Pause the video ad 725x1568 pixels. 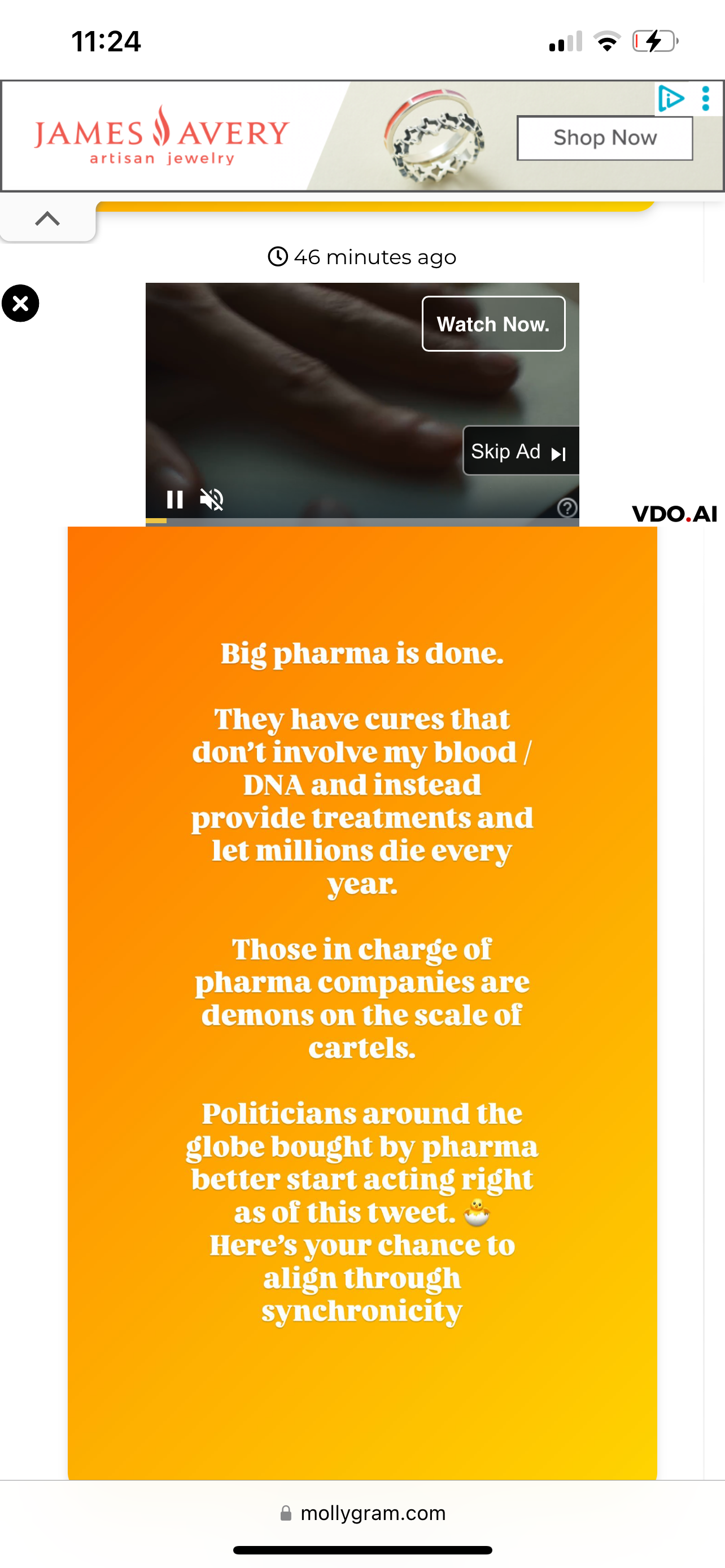tap(174, 500)
